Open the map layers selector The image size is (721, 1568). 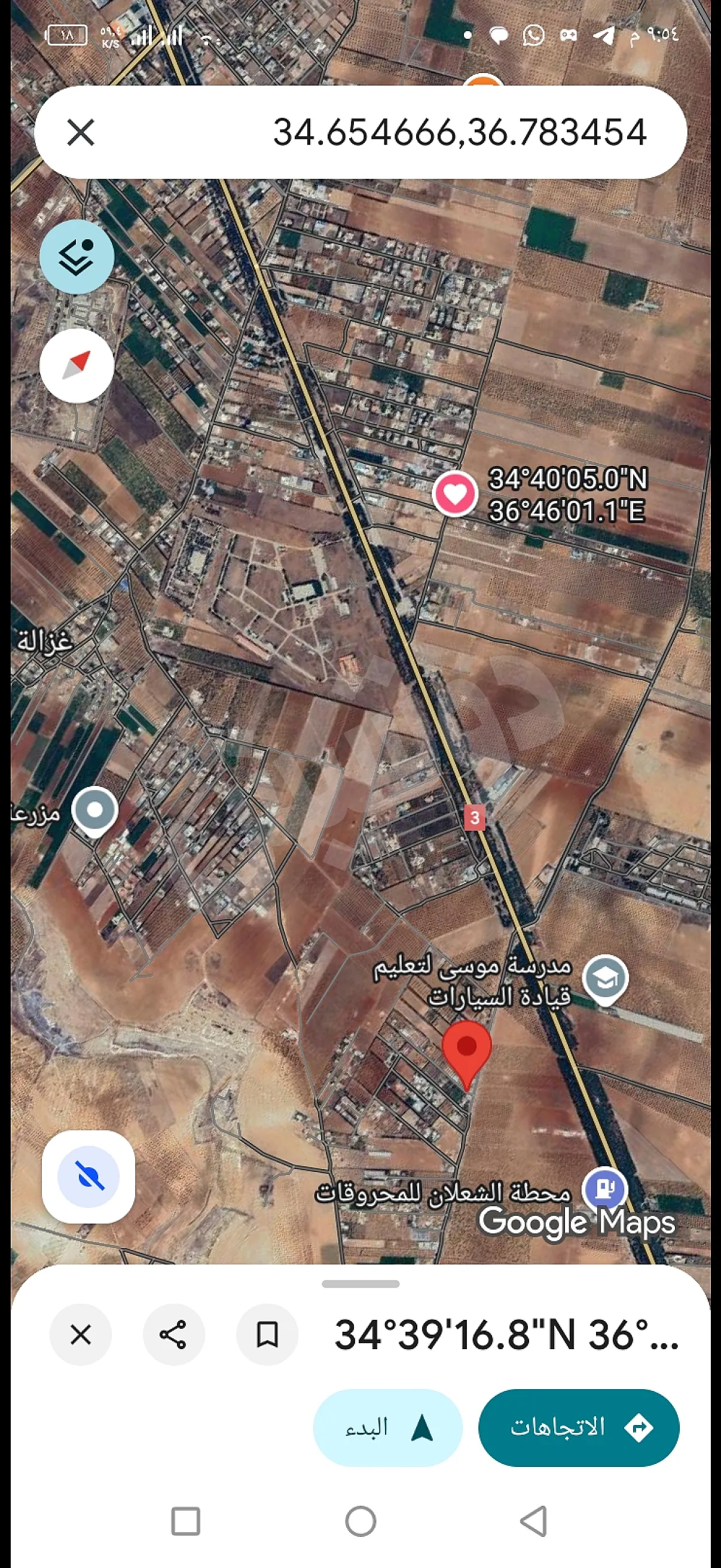(x=77, y=257)
